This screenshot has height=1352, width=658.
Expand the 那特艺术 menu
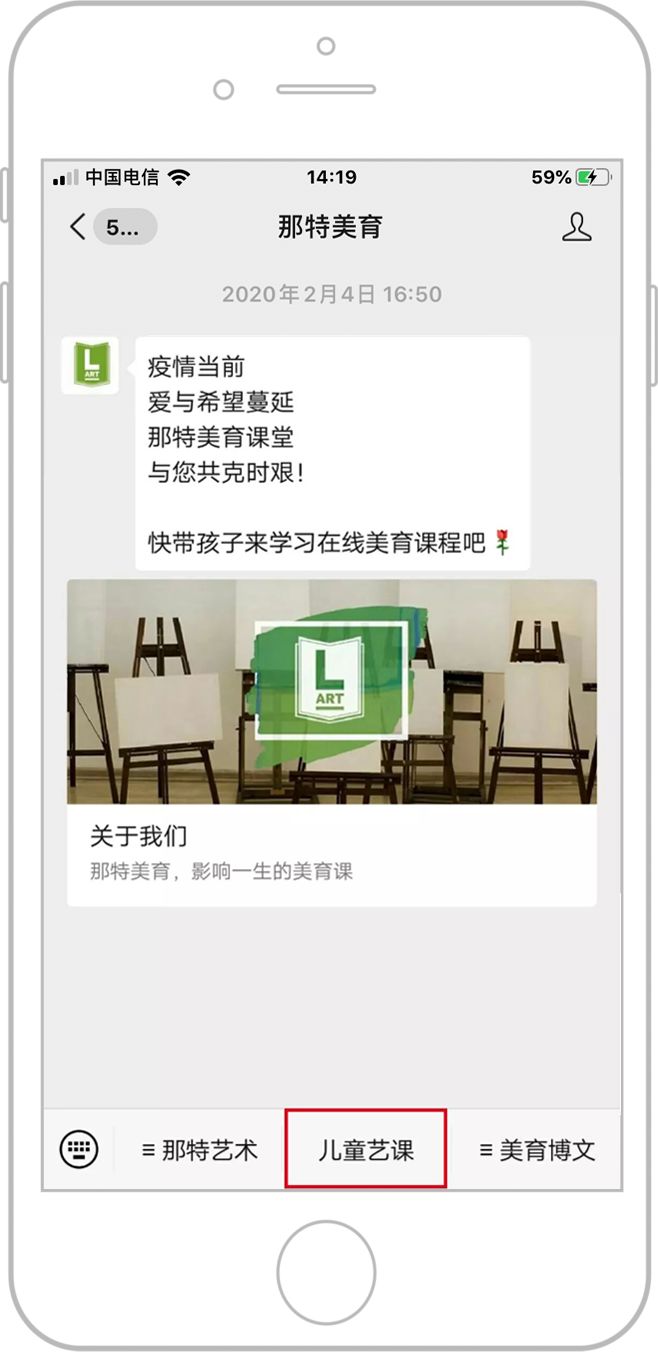[x=199, y=1150]
